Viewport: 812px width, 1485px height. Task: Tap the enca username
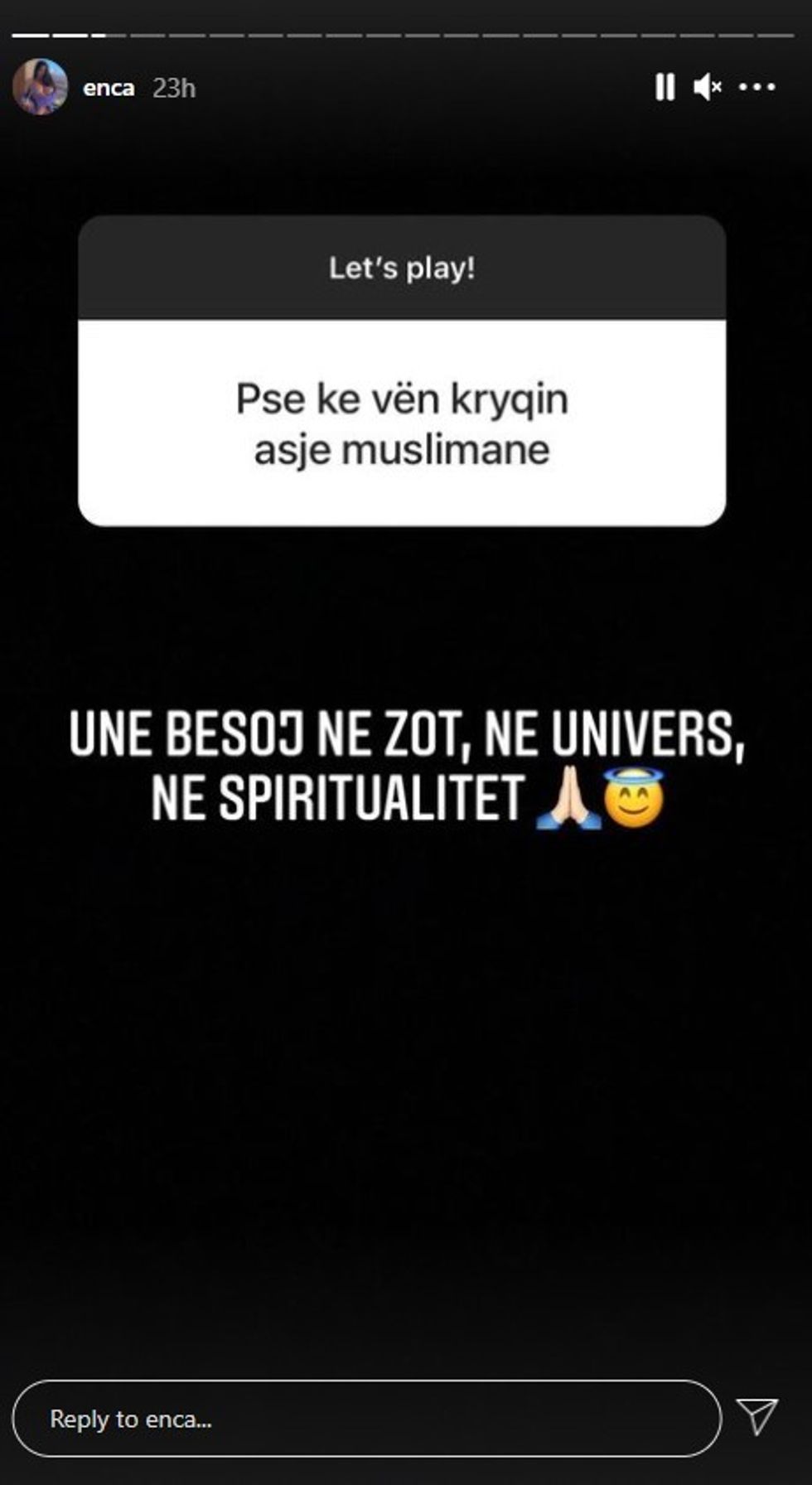tap(109, 88)
